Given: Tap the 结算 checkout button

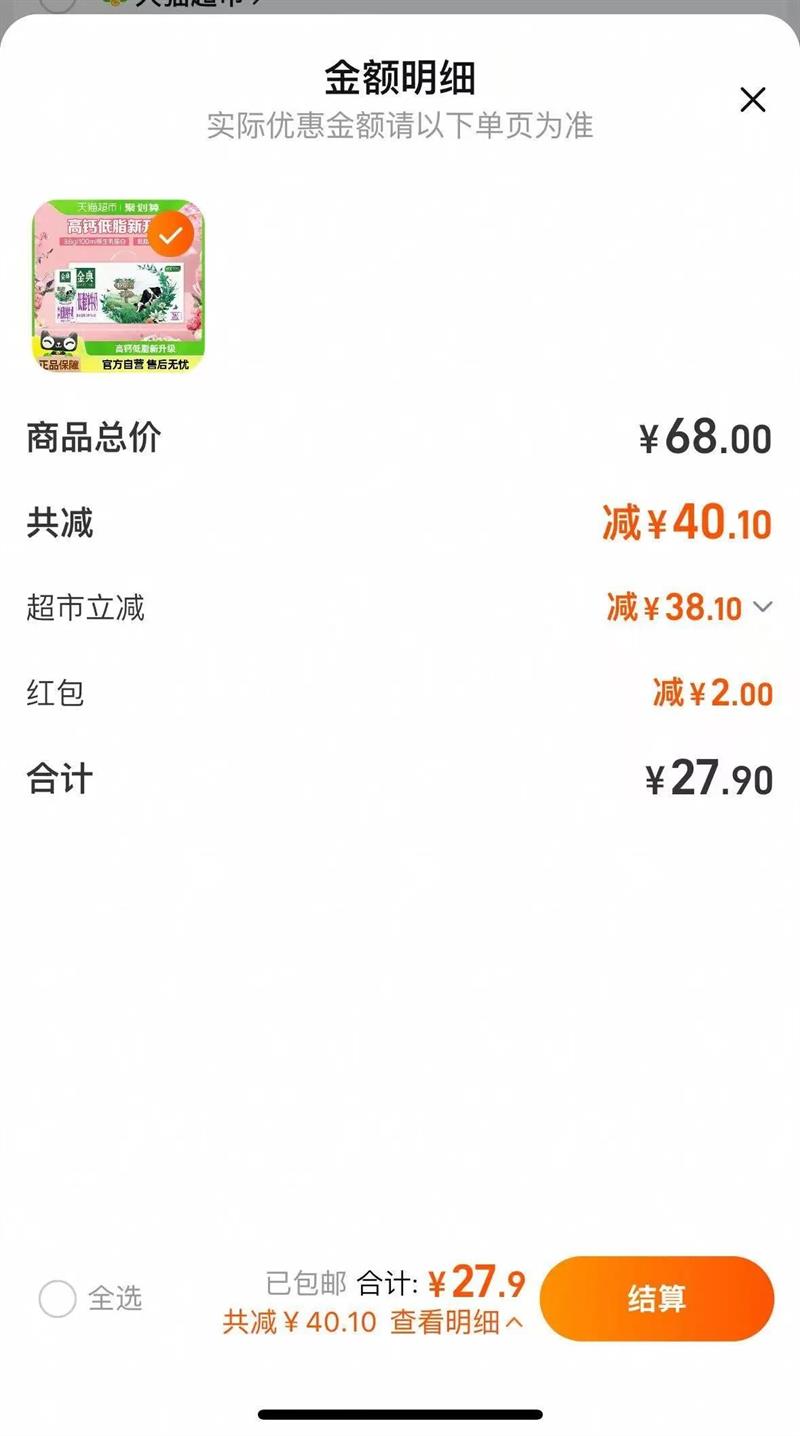Looking at the screenshot, I should [656, 1297].
